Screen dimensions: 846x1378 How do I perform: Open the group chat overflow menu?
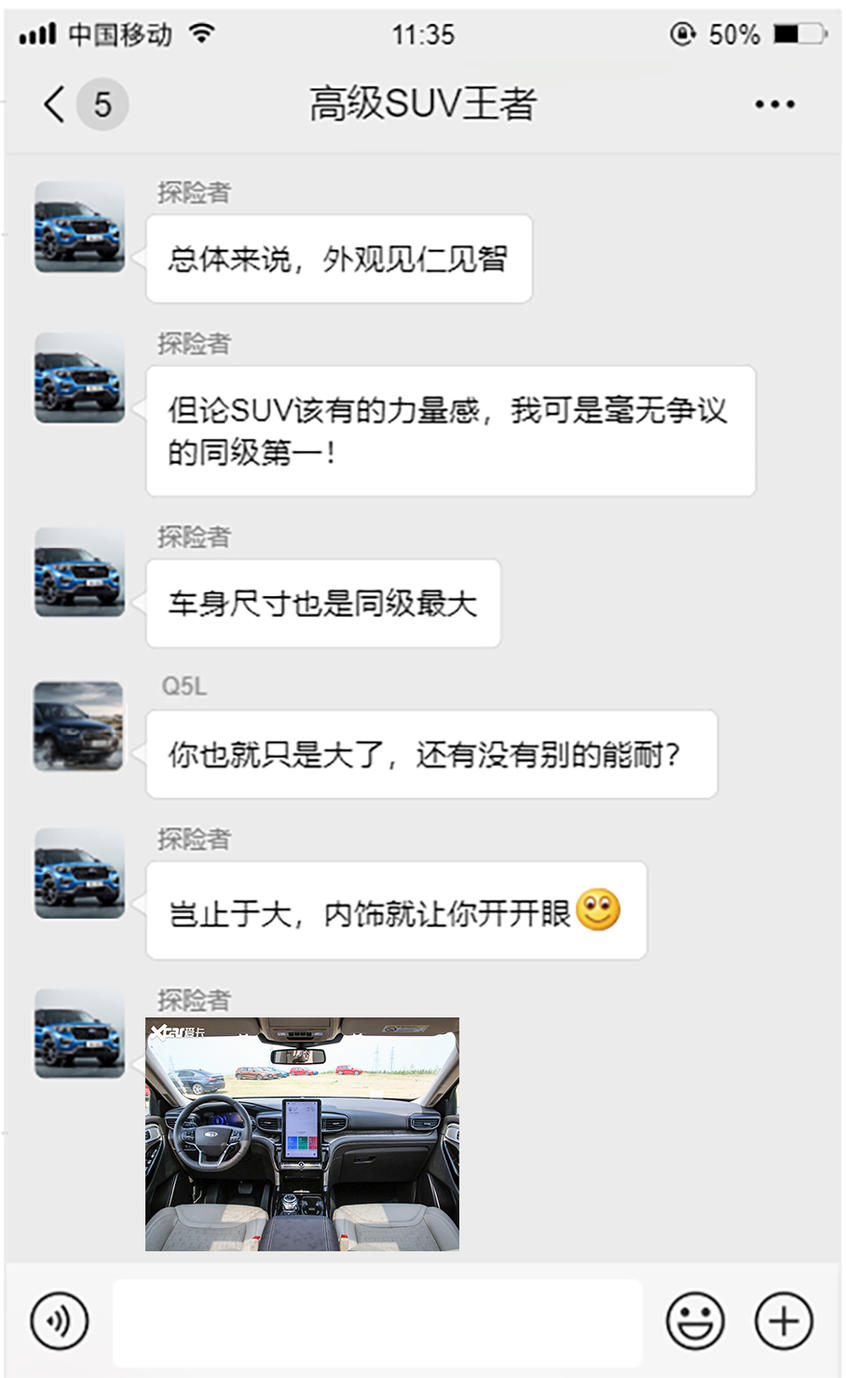(774, 104)
